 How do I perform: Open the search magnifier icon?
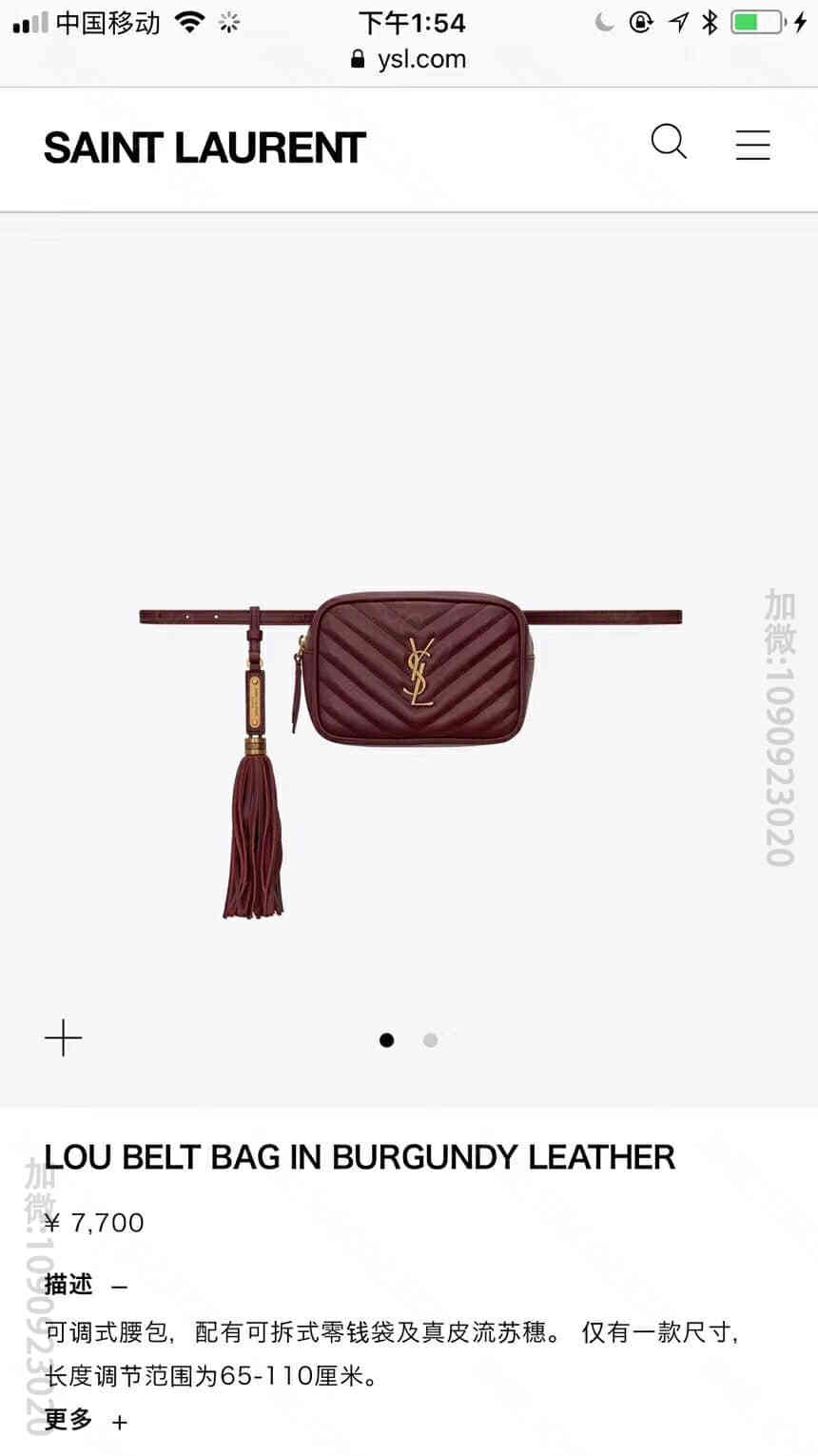tap(669, 143)
